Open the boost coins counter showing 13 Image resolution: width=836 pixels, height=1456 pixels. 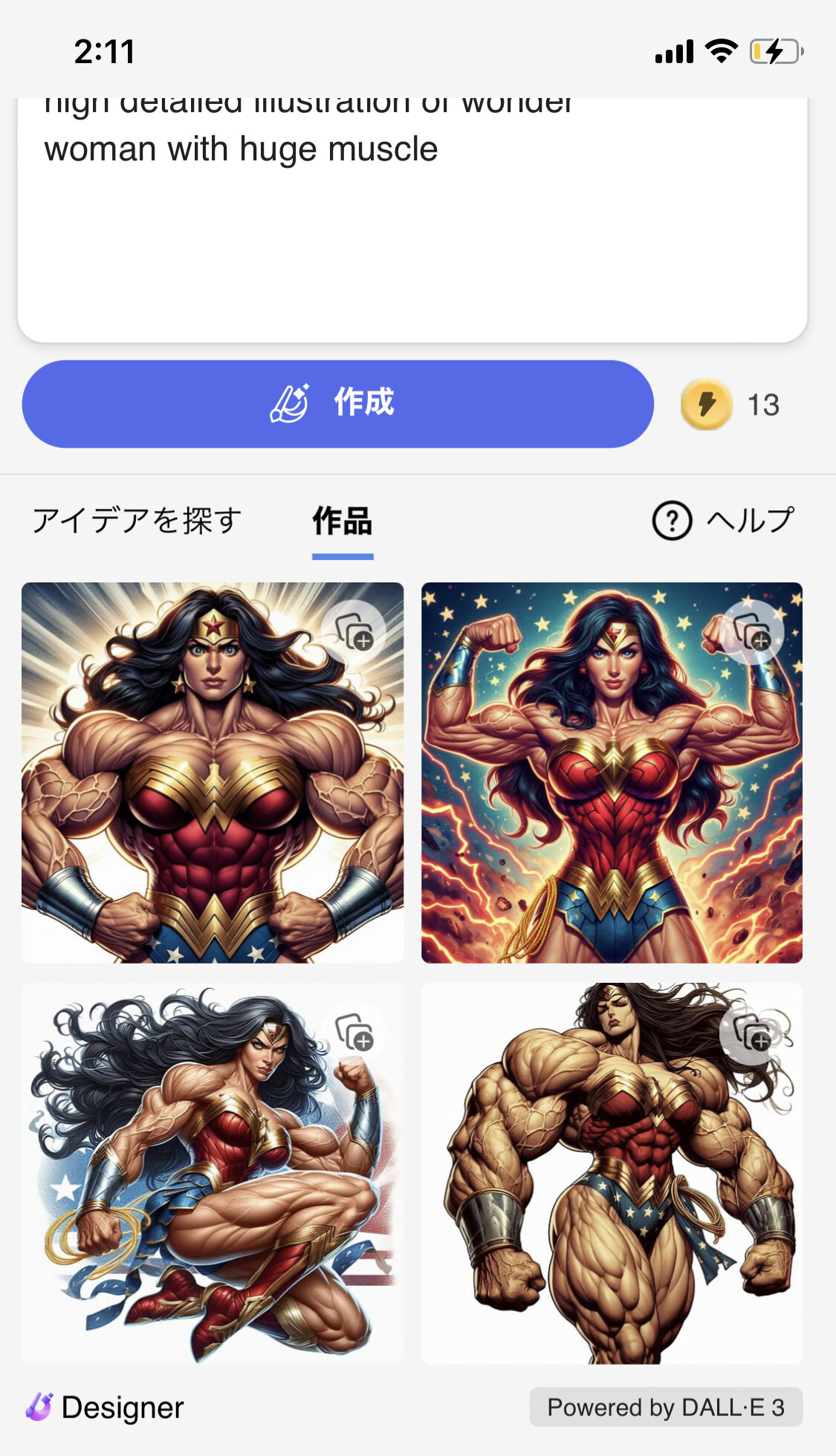(730, 405)
